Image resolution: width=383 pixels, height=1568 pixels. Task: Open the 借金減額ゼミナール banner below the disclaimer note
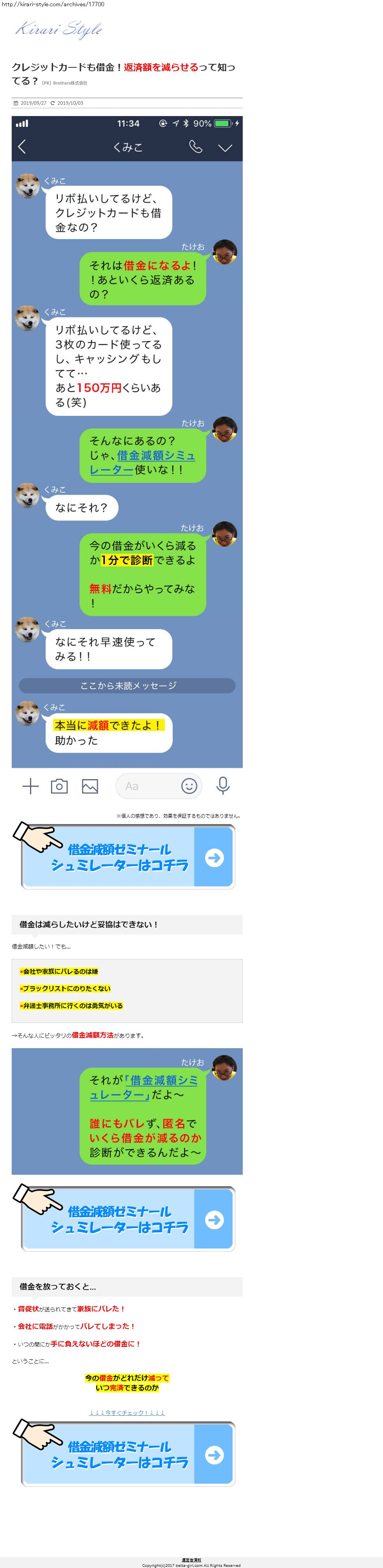click(x=128, y=857)
